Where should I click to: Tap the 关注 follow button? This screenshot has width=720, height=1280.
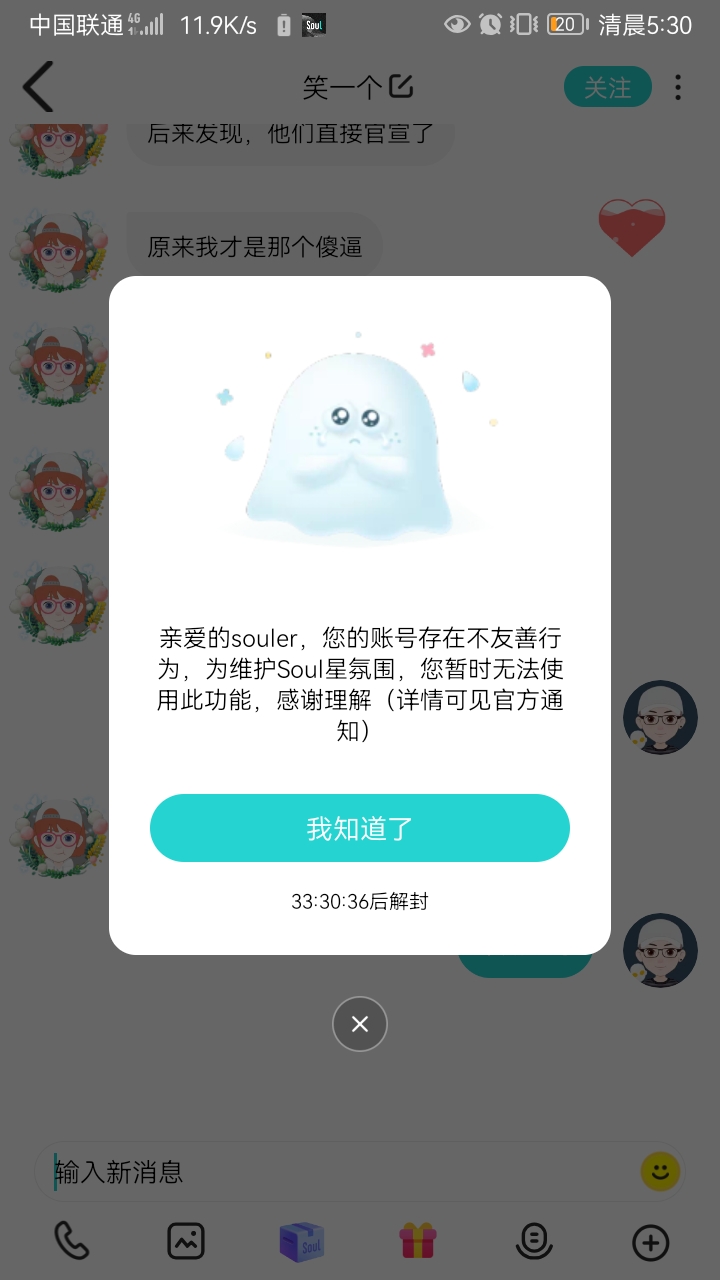pyautogui.click(x=607, y=87)
